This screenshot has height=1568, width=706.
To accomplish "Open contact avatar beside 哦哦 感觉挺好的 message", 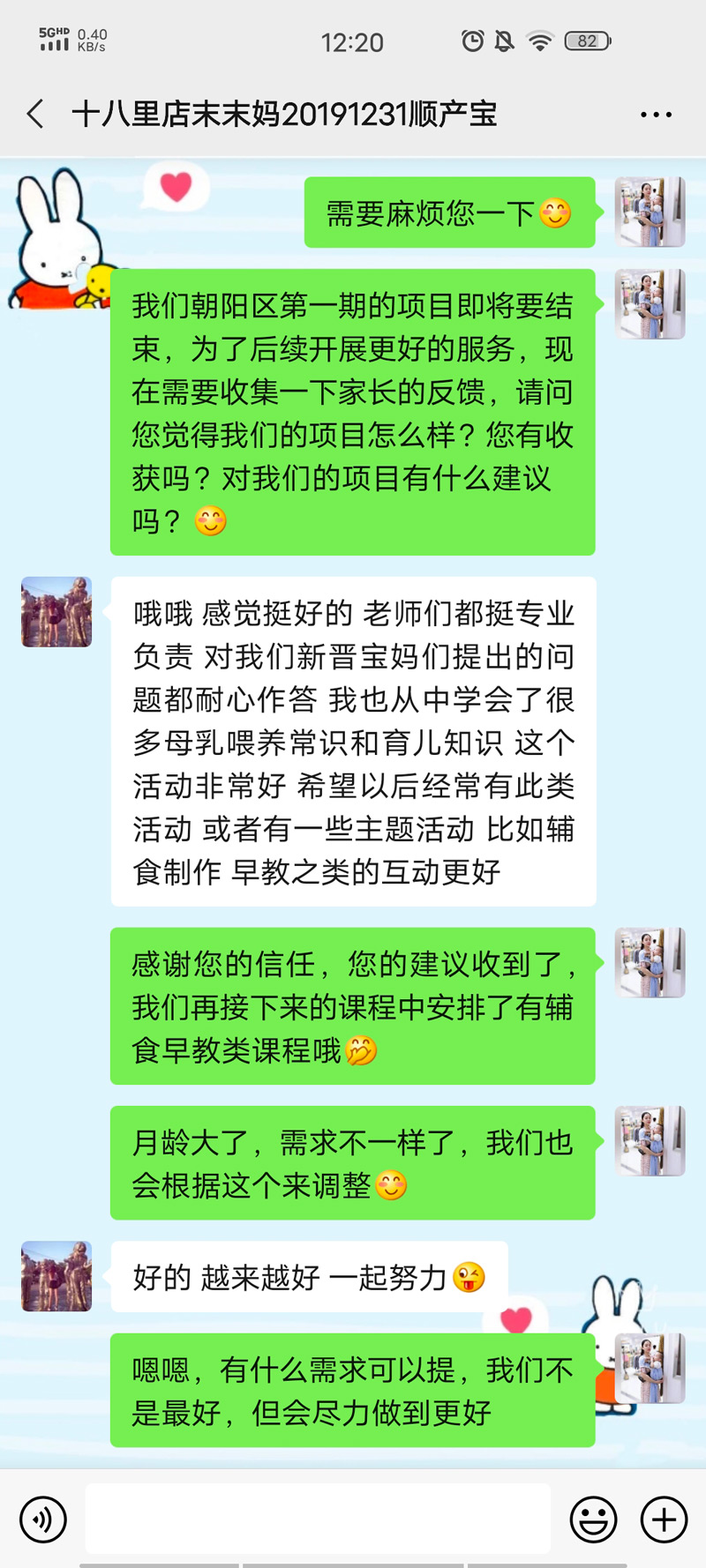I will pos(56,612).
